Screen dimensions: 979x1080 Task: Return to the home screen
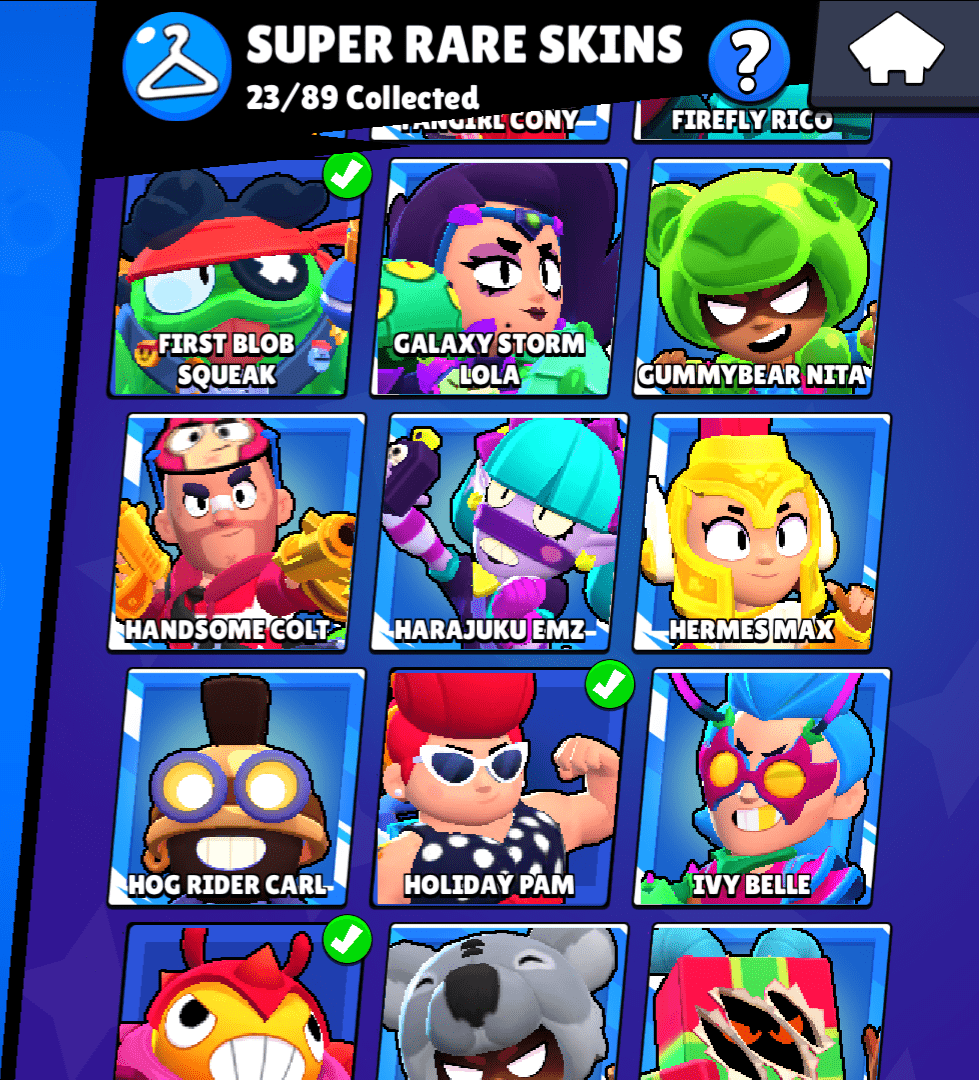897,52
